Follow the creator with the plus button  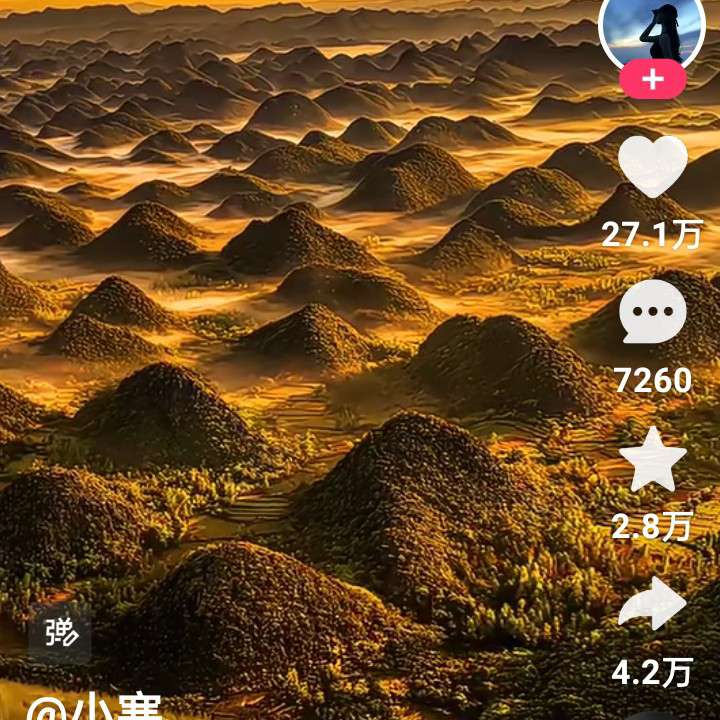(652, 80)
